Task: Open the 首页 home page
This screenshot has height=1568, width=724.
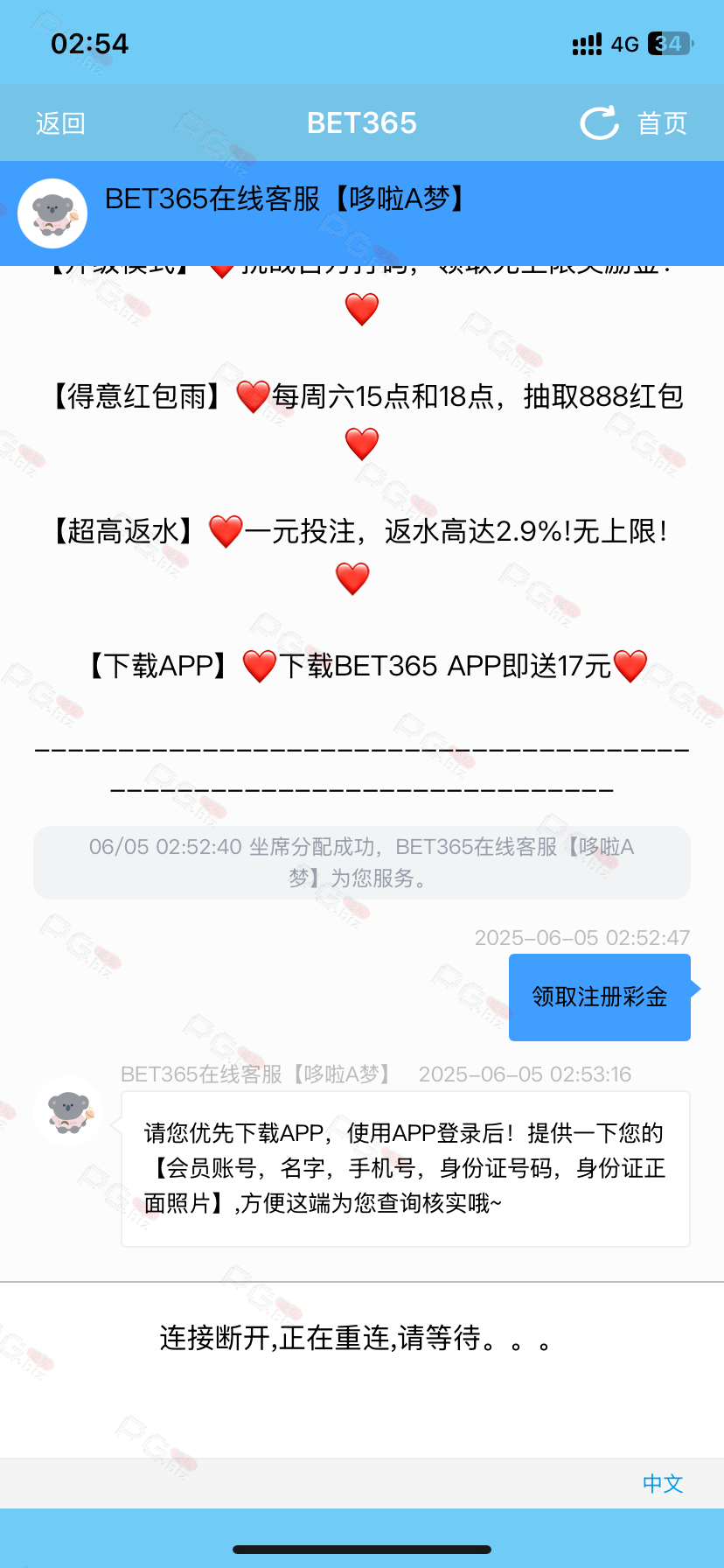Action: coord(662,123)
